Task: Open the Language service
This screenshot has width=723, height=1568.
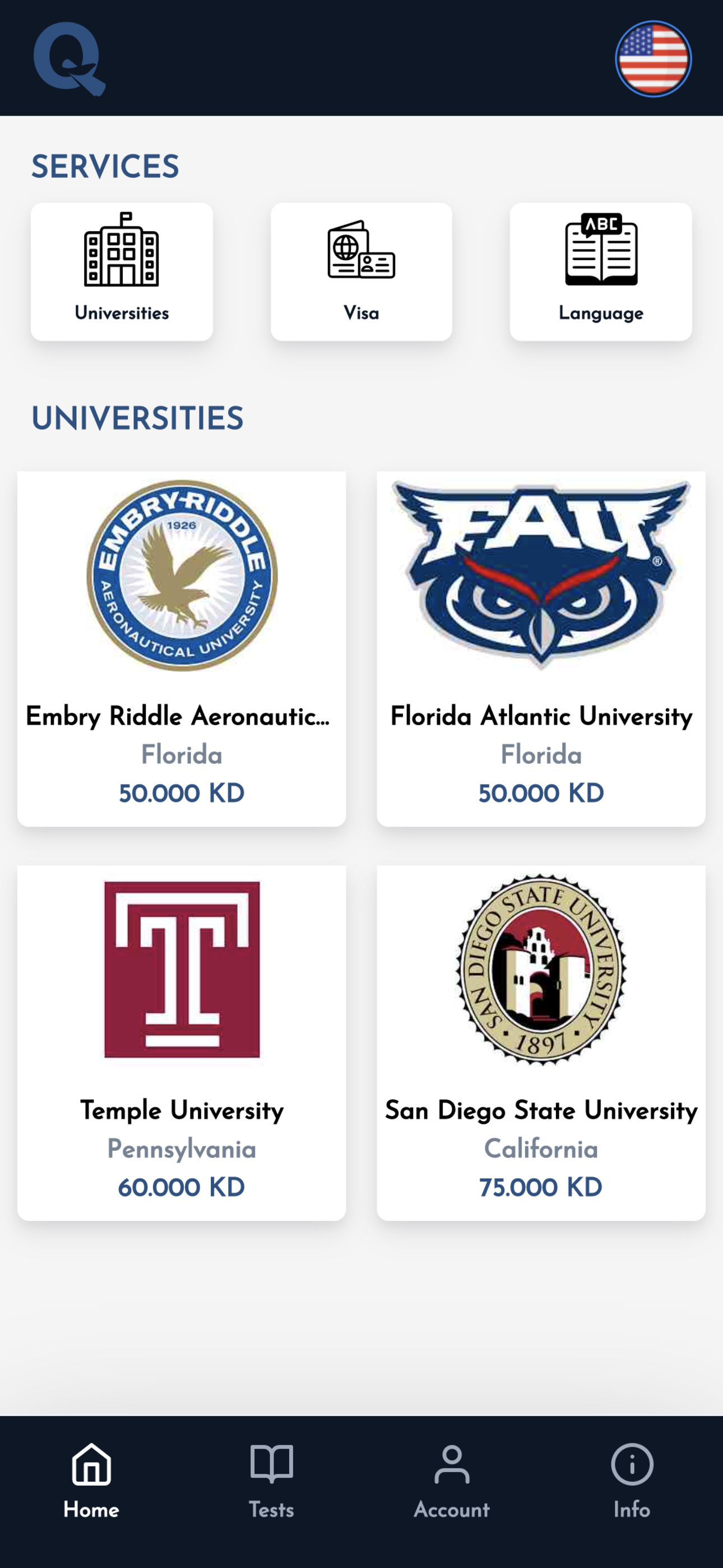Action: [601, 271]
